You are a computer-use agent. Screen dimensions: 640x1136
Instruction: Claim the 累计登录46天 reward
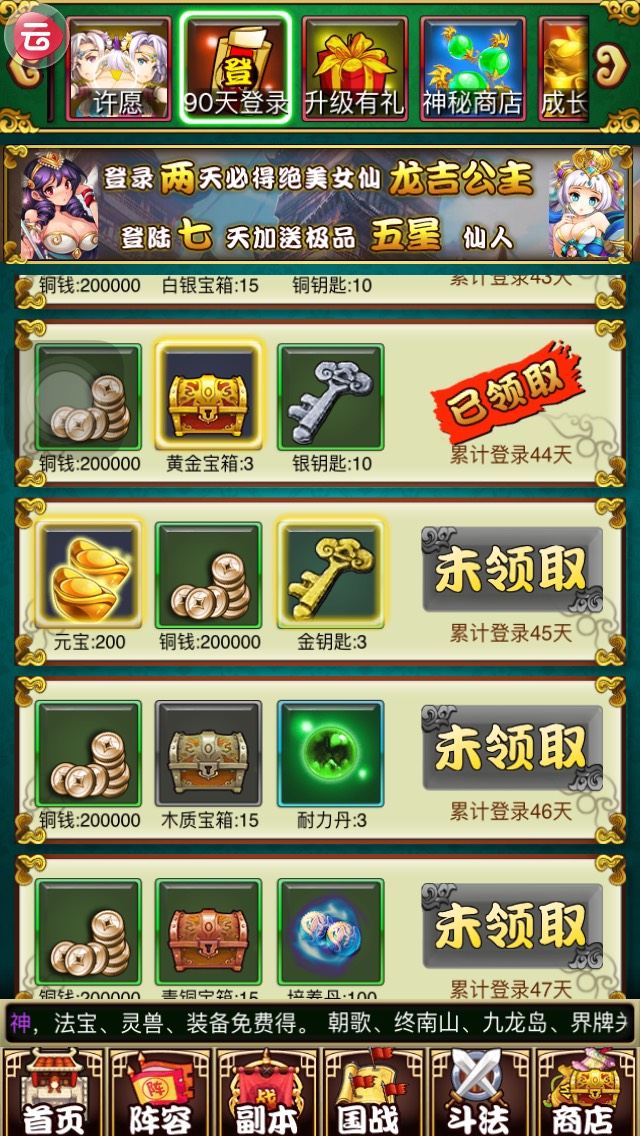click(x=511, y=748)
